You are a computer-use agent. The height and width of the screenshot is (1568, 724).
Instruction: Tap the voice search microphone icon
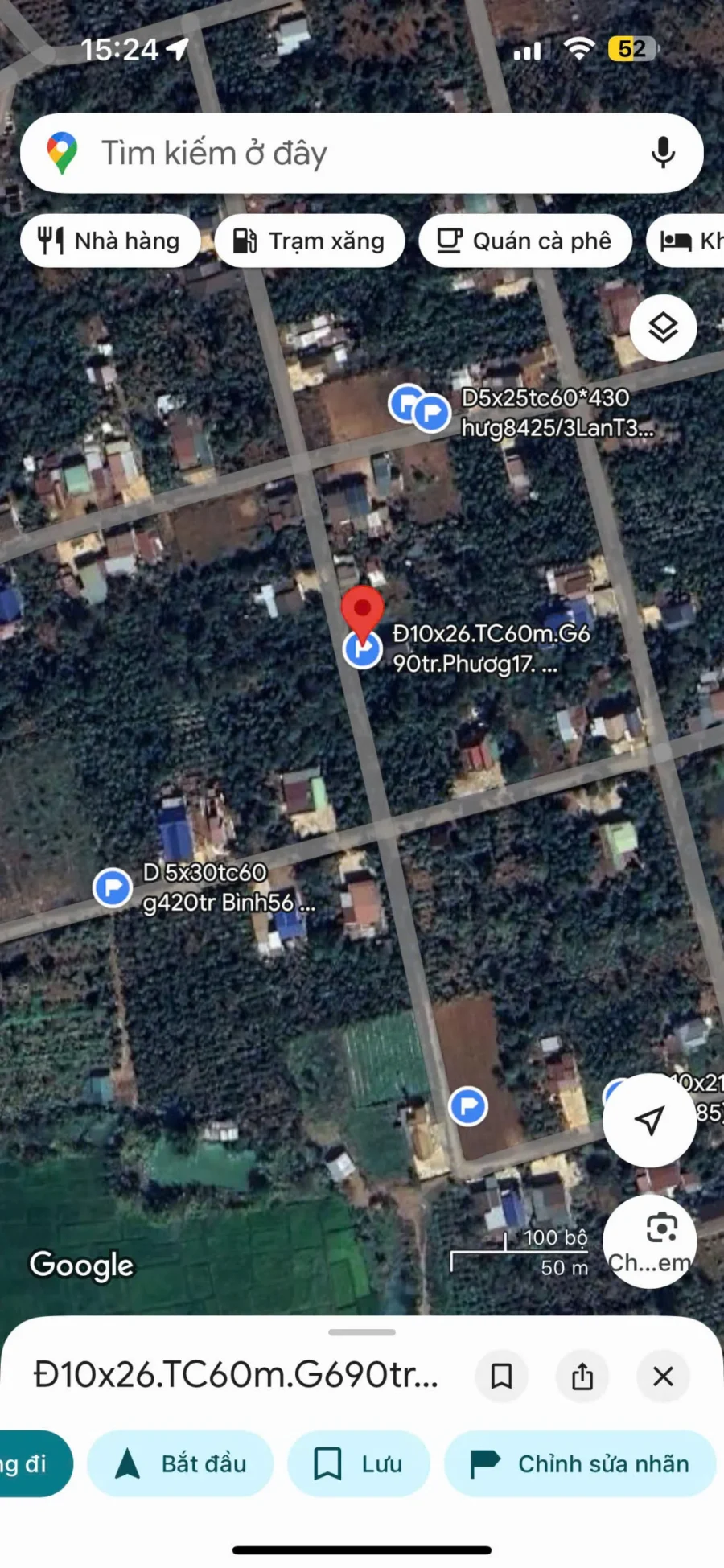click(x=662, y=153)
